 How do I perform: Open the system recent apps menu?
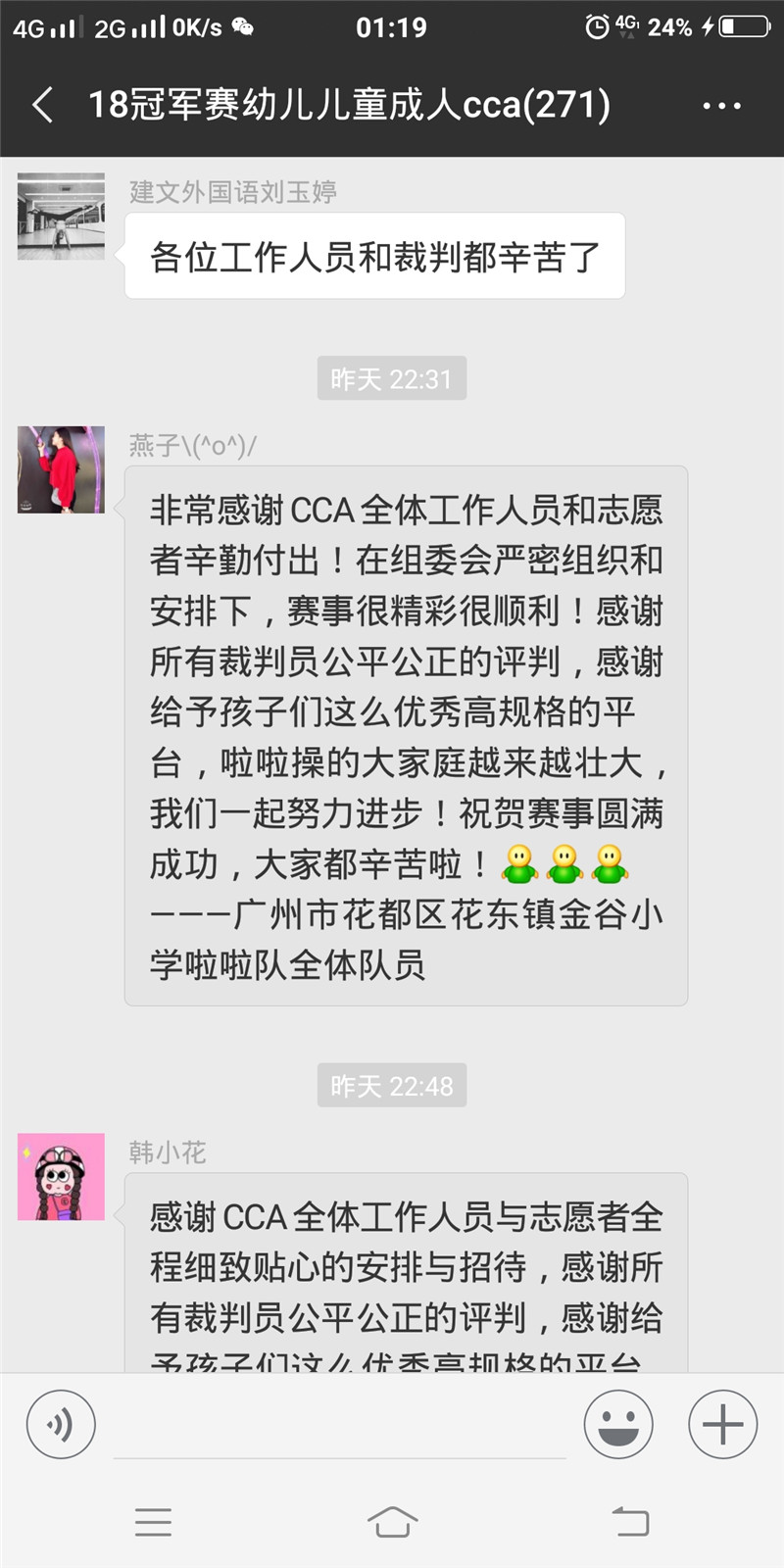pos(153,1522)
